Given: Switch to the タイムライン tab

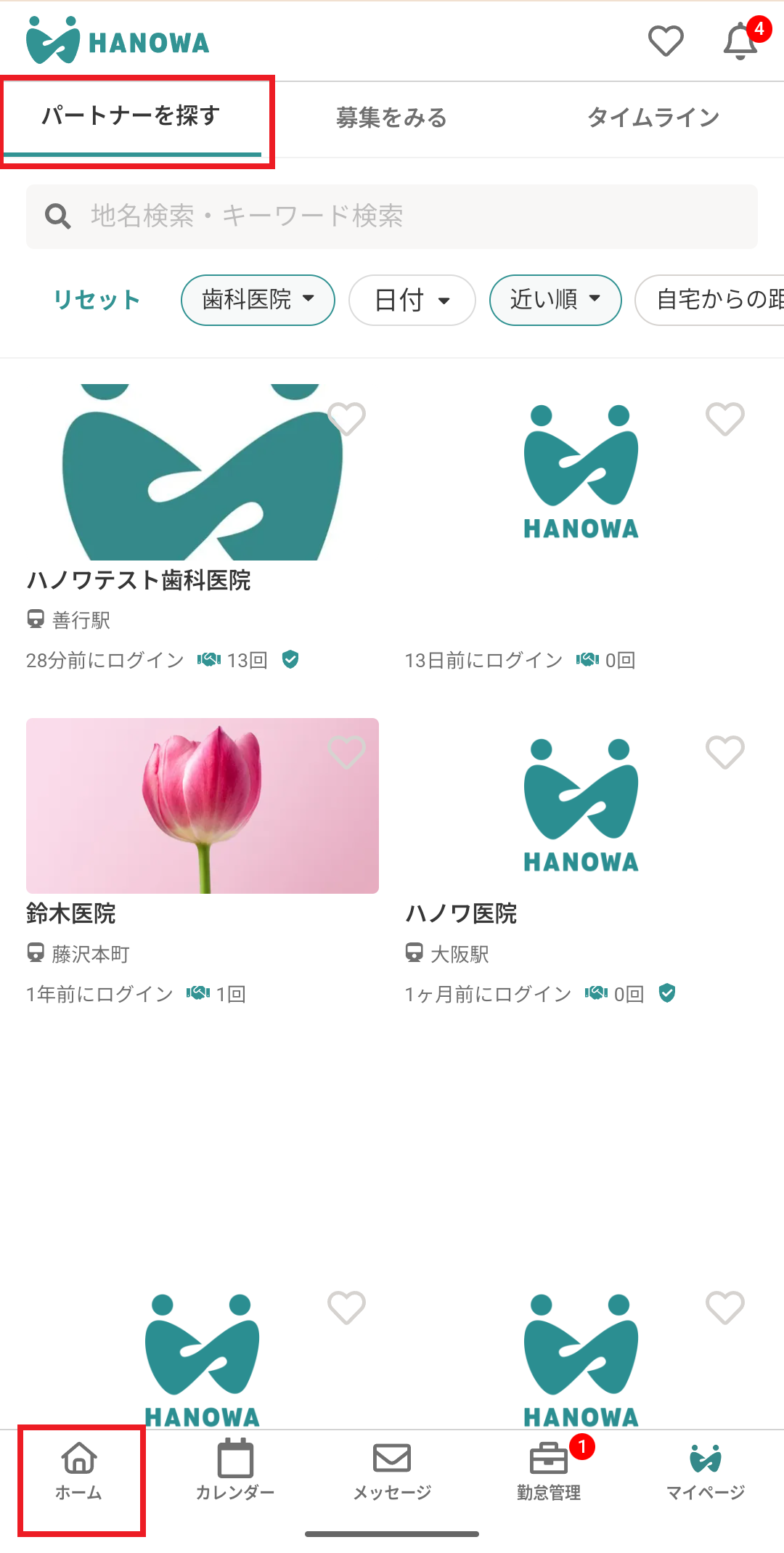Looking at the screenshot, I should click(x=653, y=118).
